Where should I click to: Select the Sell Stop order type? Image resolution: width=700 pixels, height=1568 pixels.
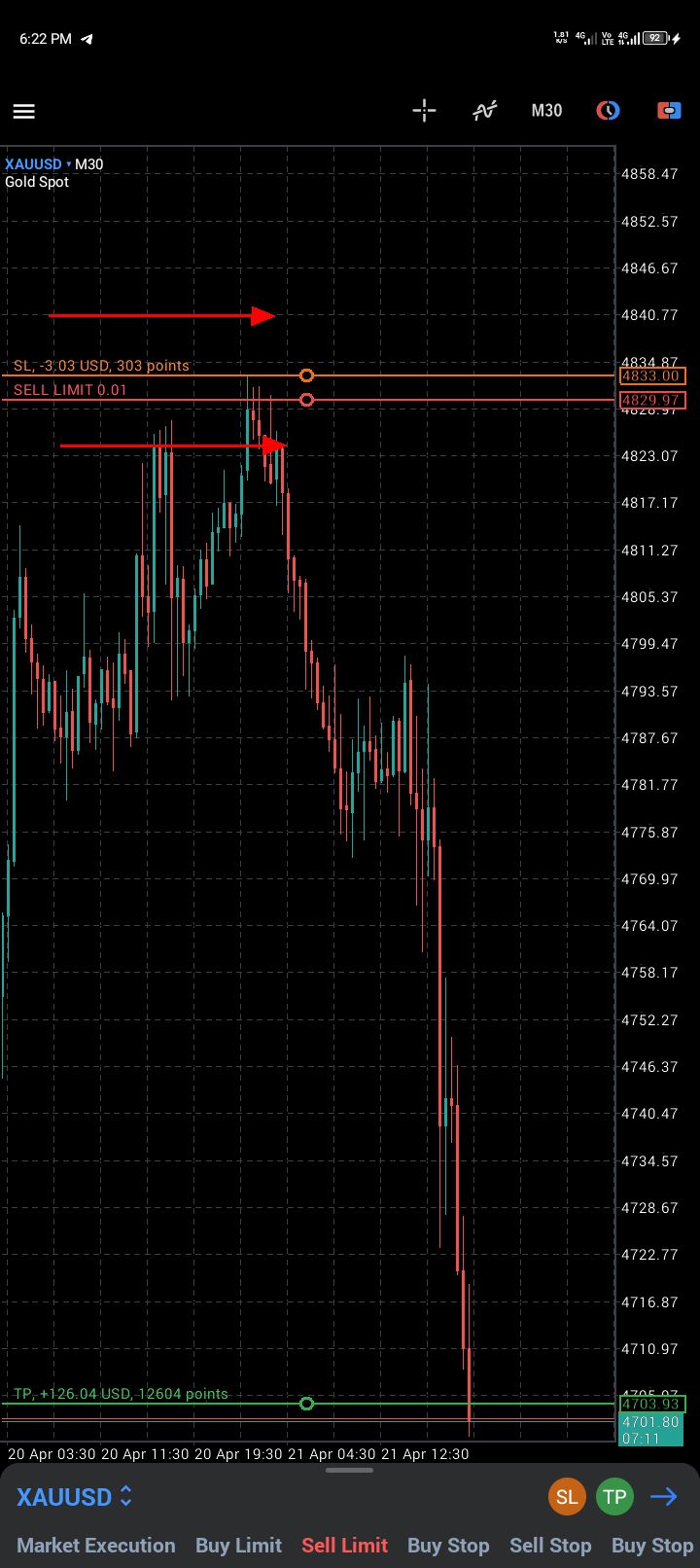tap(550, 1546)
